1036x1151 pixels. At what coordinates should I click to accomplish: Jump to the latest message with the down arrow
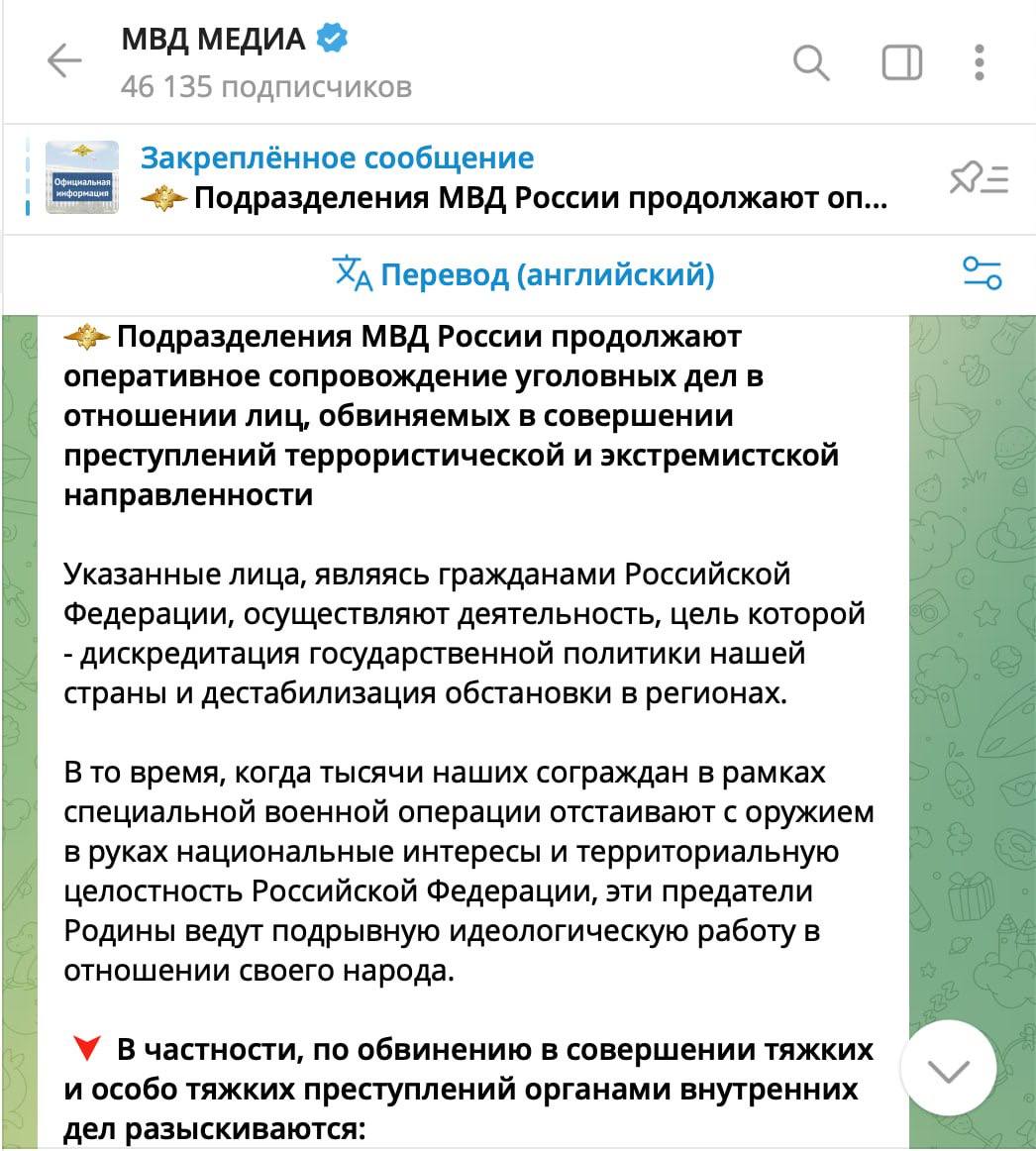click(x=947, y=1069)
